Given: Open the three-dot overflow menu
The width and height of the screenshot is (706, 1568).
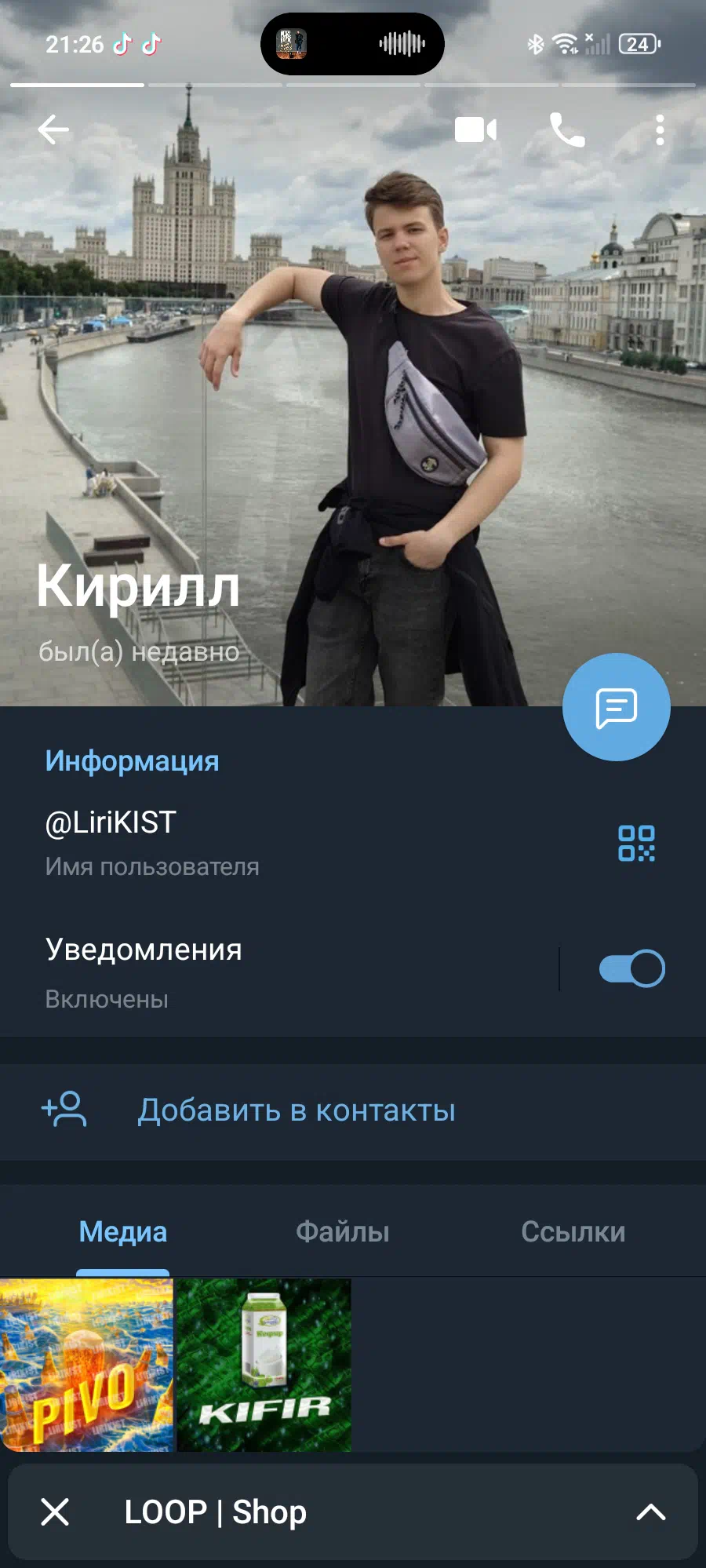Looking at the screenshot, I should click(660, 129).
